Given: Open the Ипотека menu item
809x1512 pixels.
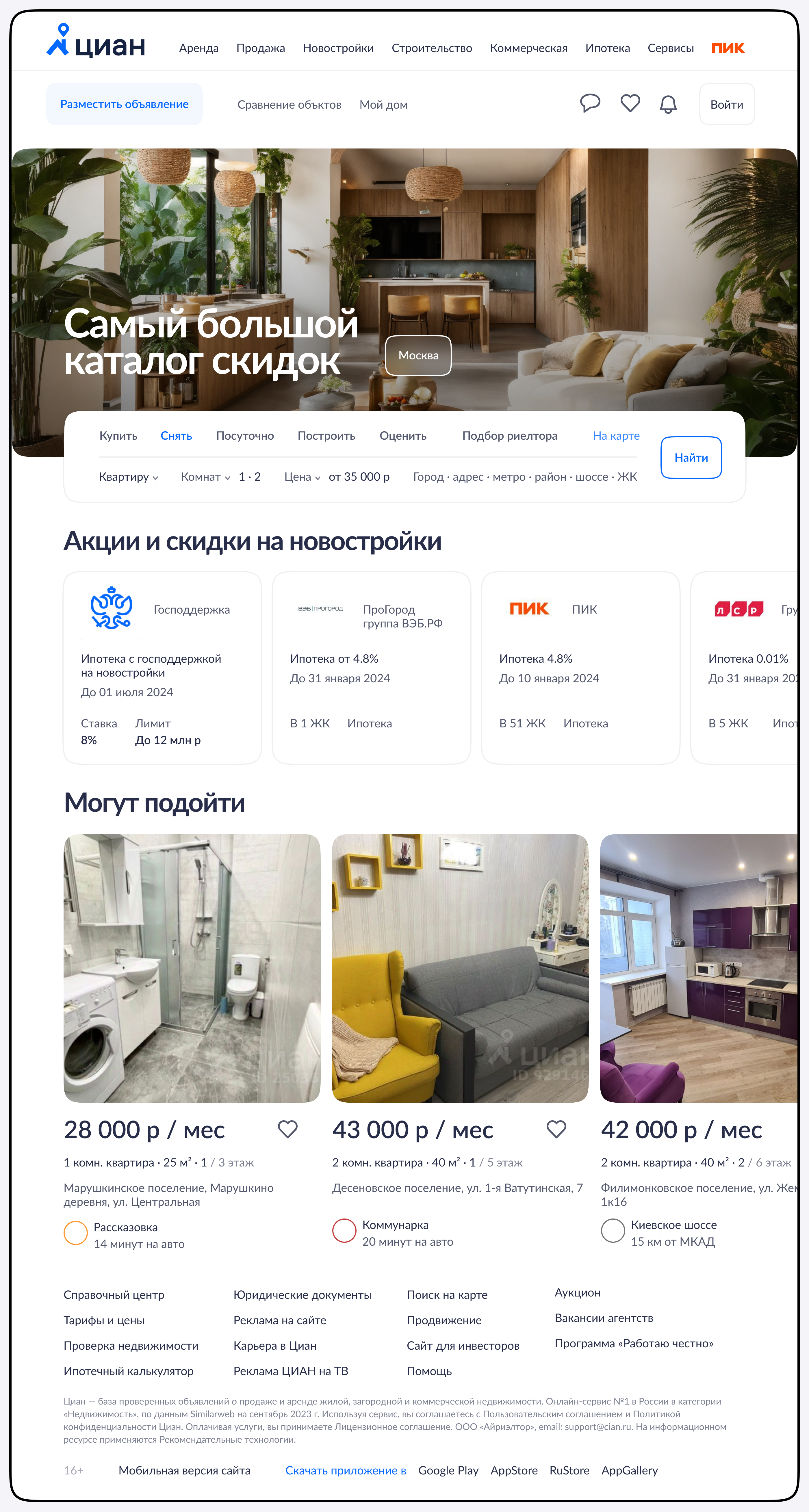Looking at the screenshot, I should 607,48.
